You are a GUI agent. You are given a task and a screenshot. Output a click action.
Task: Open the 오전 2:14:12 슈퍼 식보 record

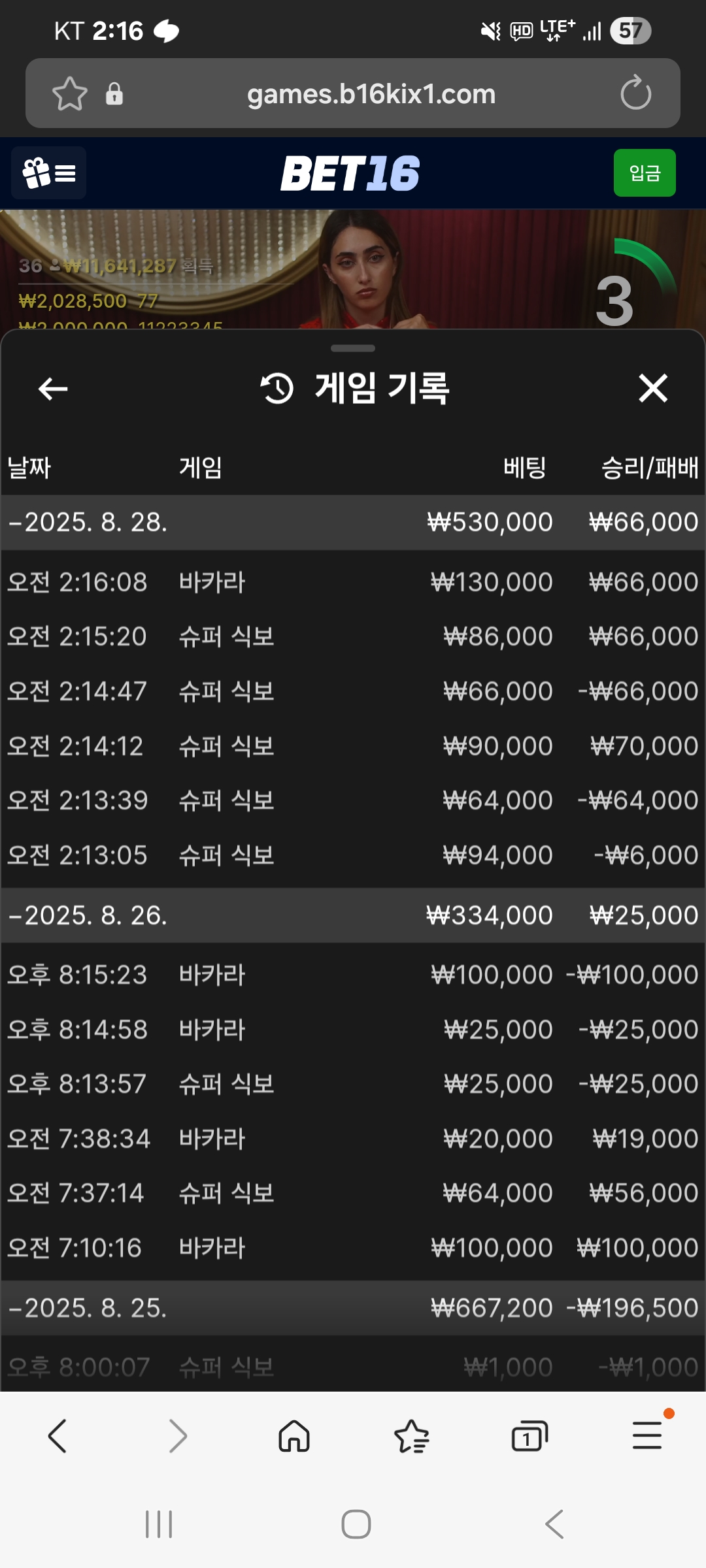coord(353,746)
